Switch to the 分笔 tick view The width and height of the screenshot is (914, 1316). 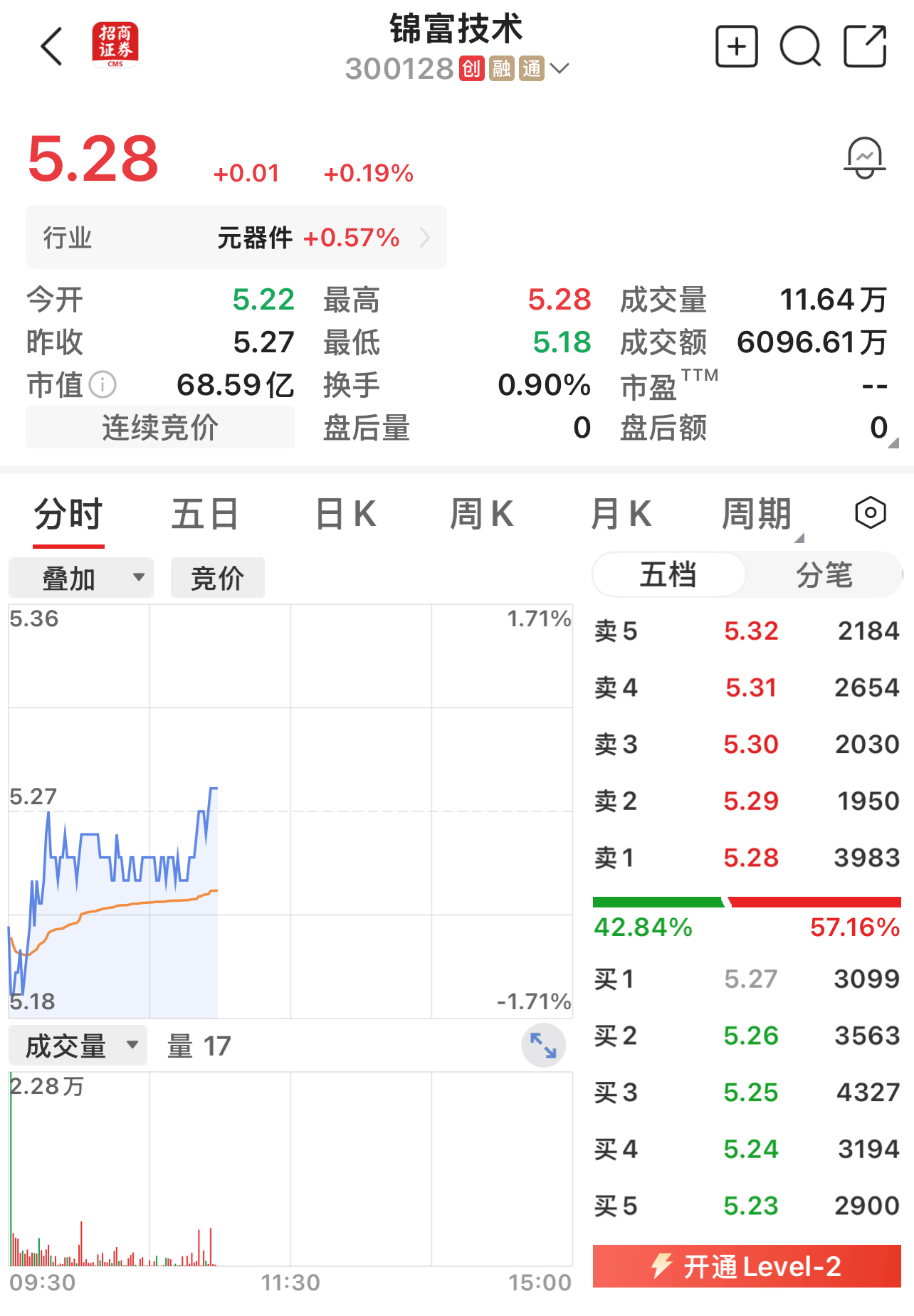824,575
